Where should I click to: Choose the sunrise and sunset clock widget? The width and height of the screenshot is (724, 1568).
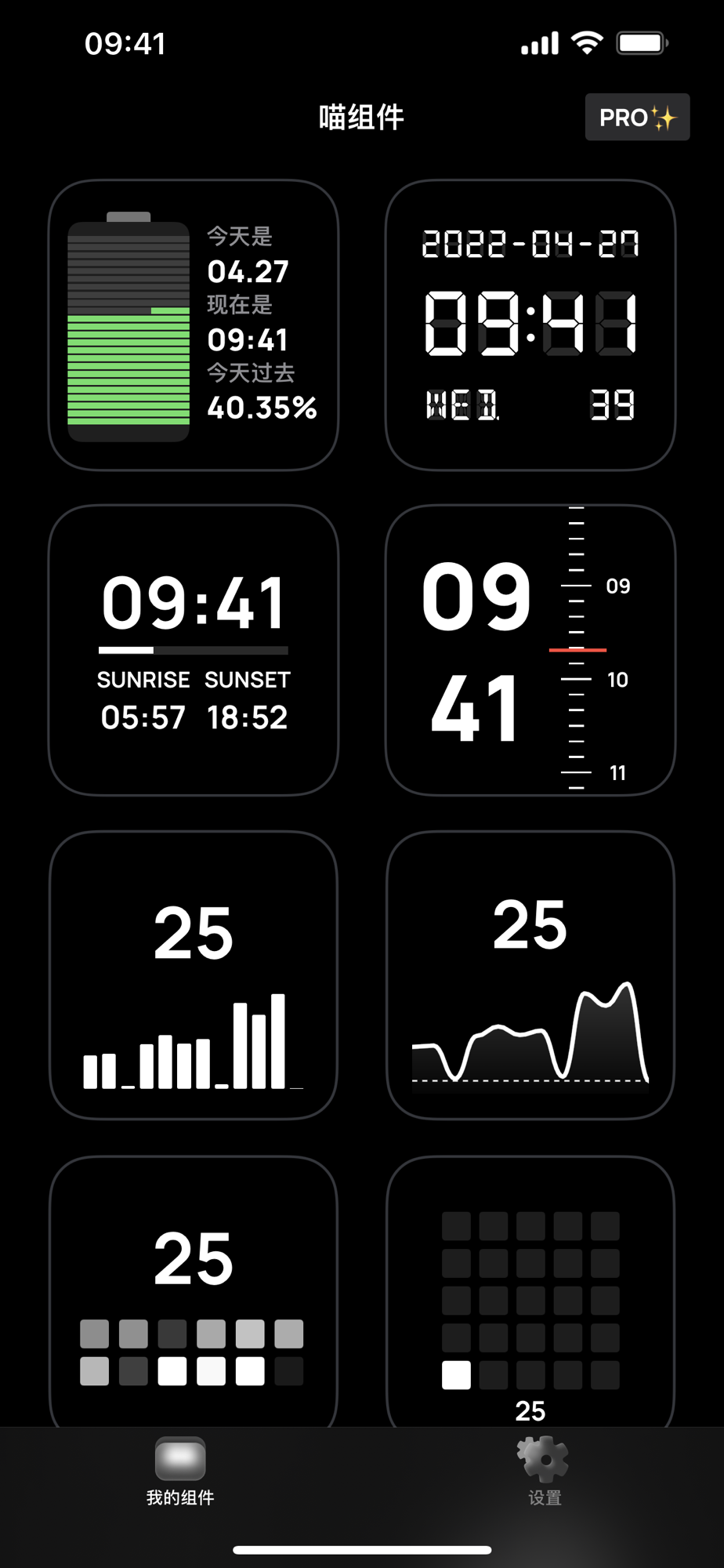(x=194, y=651)
